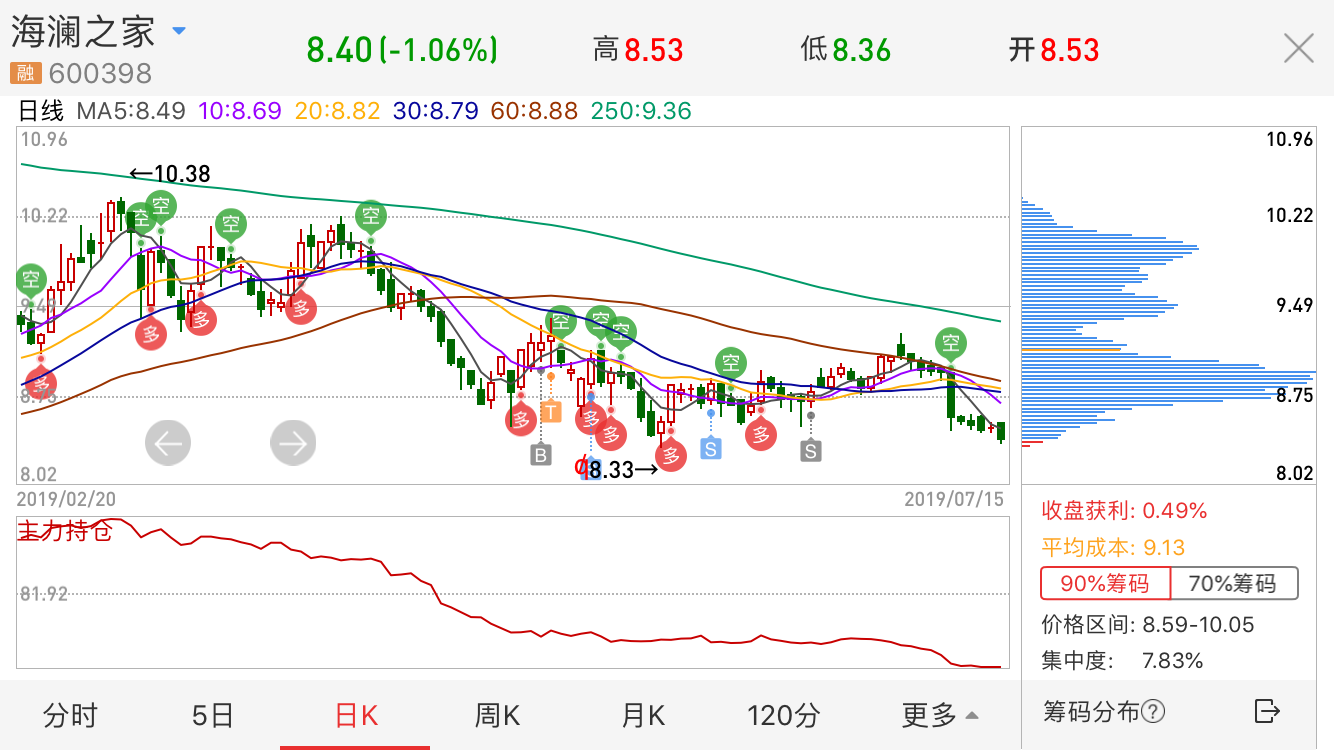Select the 日K tab

[355, 715]
